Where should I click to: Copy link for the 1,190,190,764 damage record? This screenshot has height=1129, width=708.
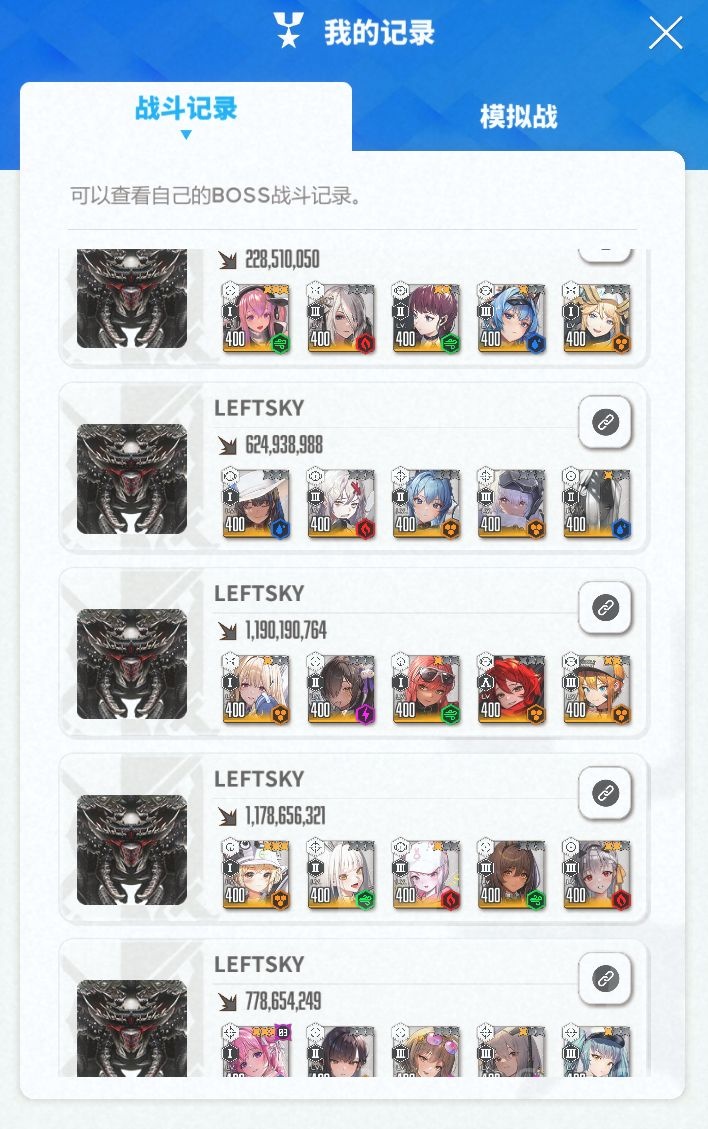605,607
